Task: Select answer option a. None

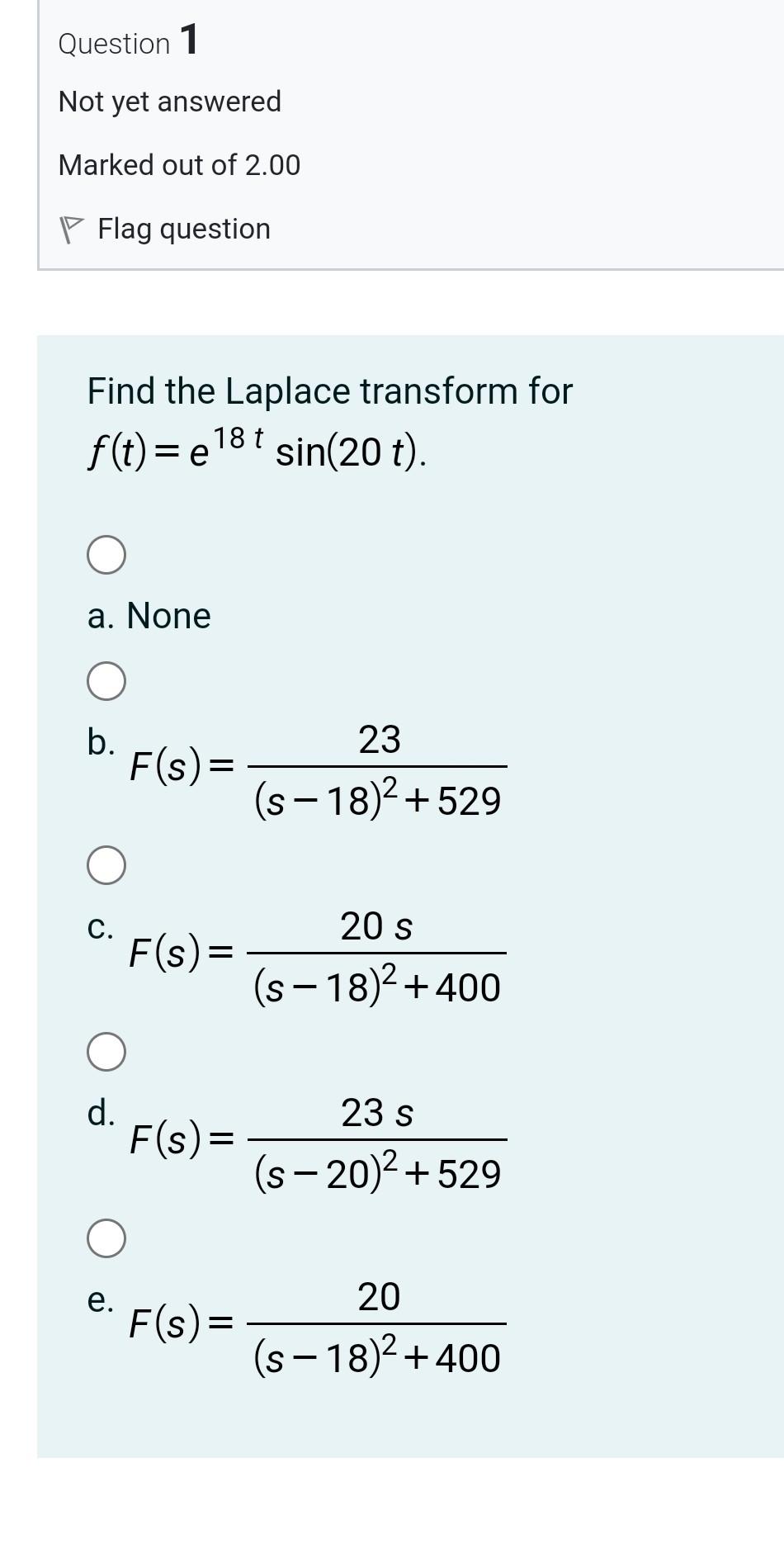Action: (106, 555)
